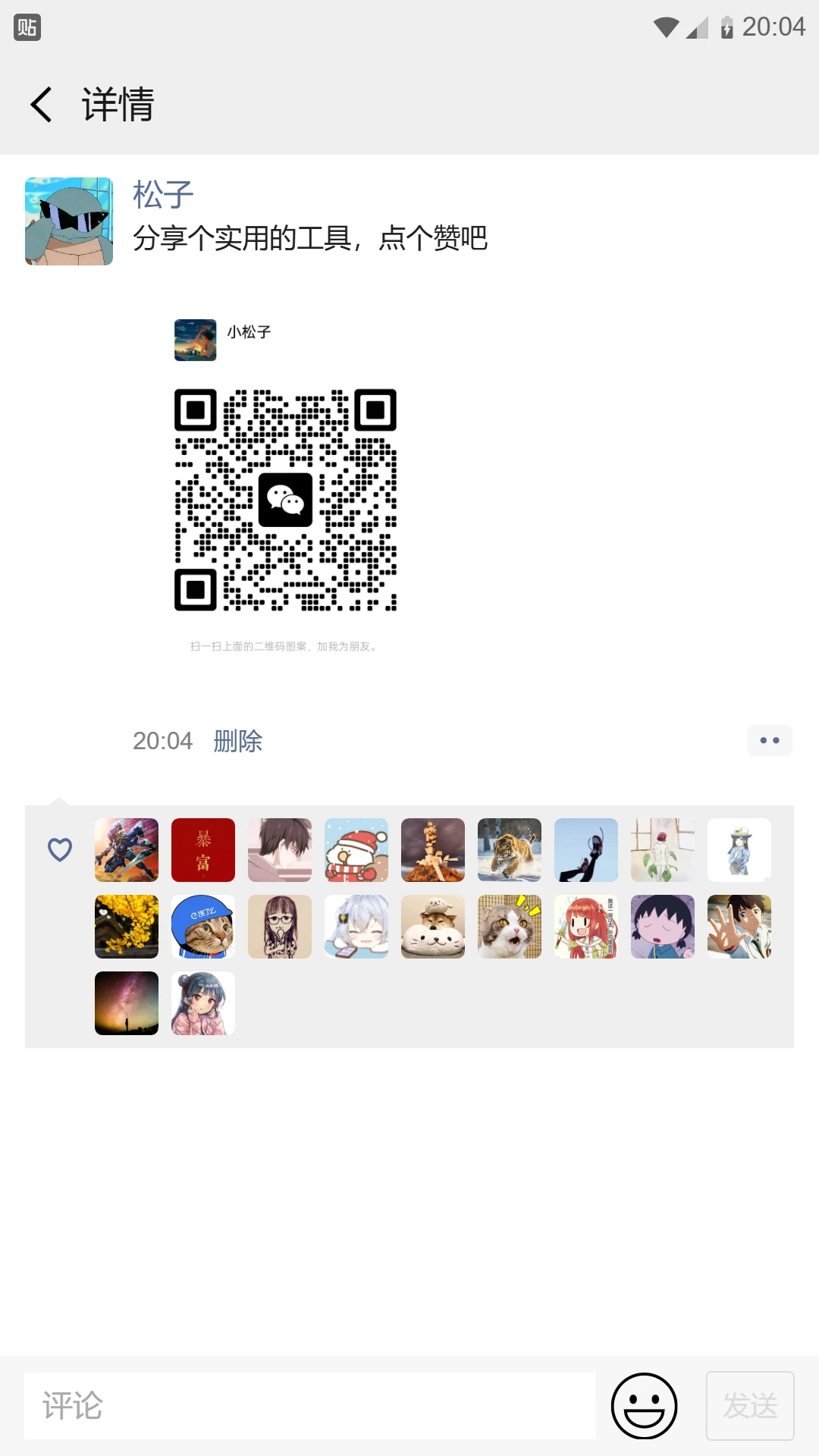
Task: Tap 松子's Squirtle profile picture
Action: coord(68,220)
